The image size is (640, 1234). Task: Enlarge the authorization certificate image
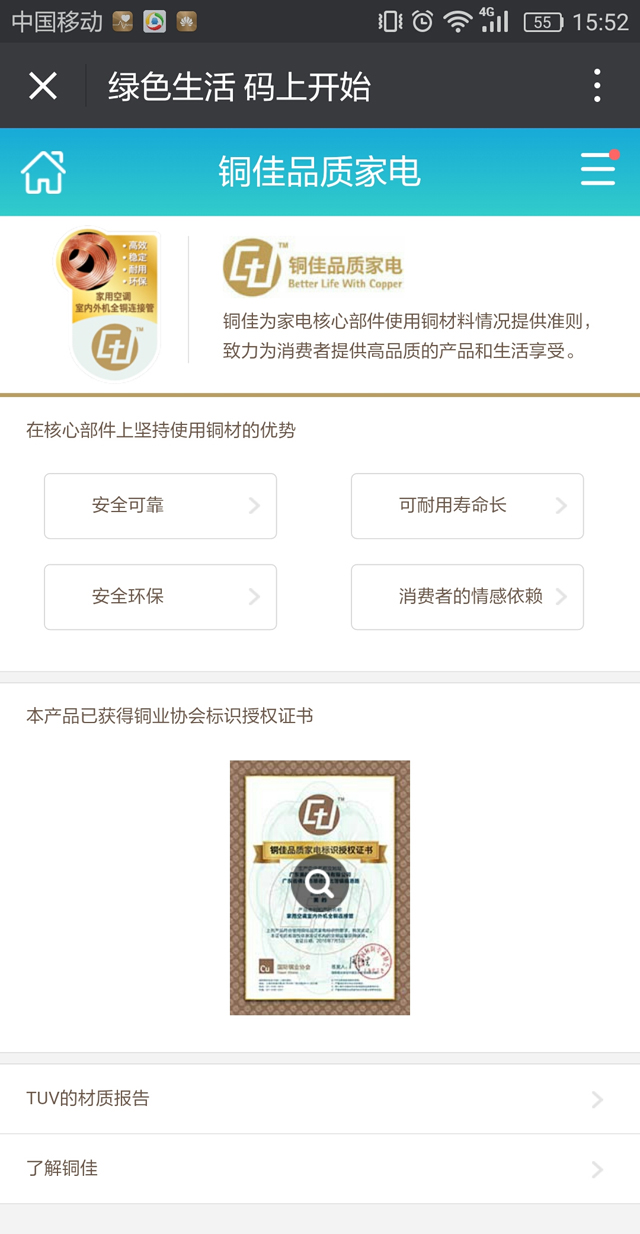[320, 888]
